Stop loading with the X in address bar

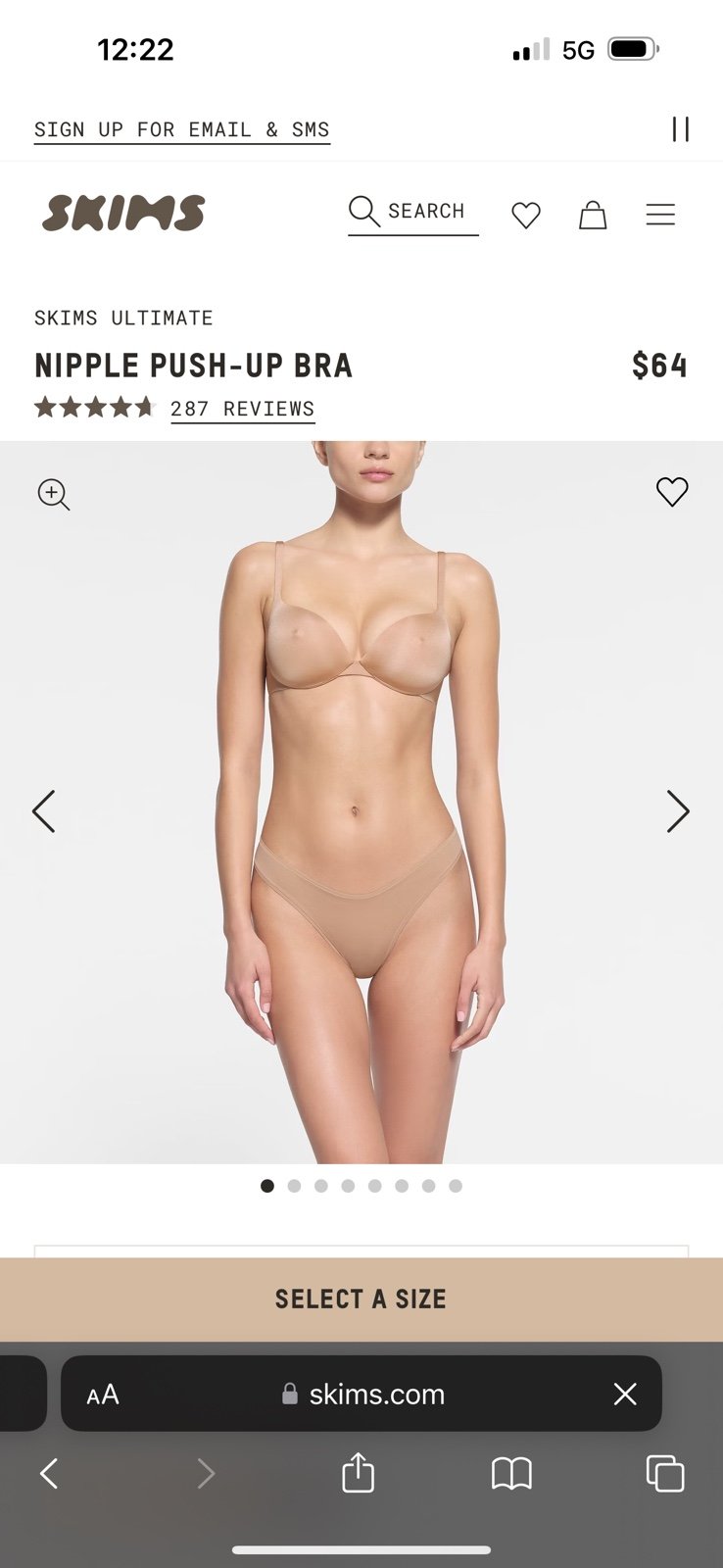[625, 1394]
